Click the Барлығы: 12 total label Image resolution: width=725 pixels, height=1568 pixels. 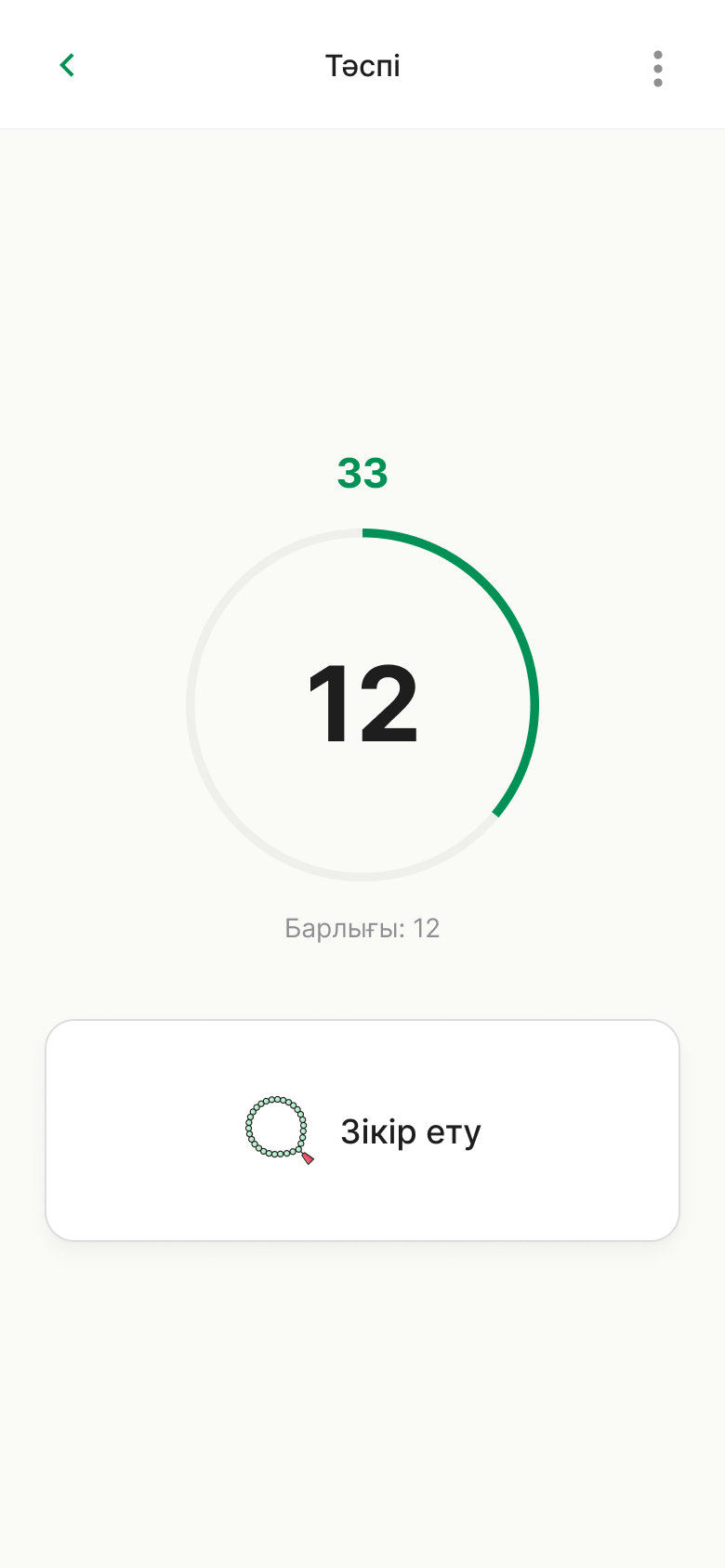[x=362, y=928]
